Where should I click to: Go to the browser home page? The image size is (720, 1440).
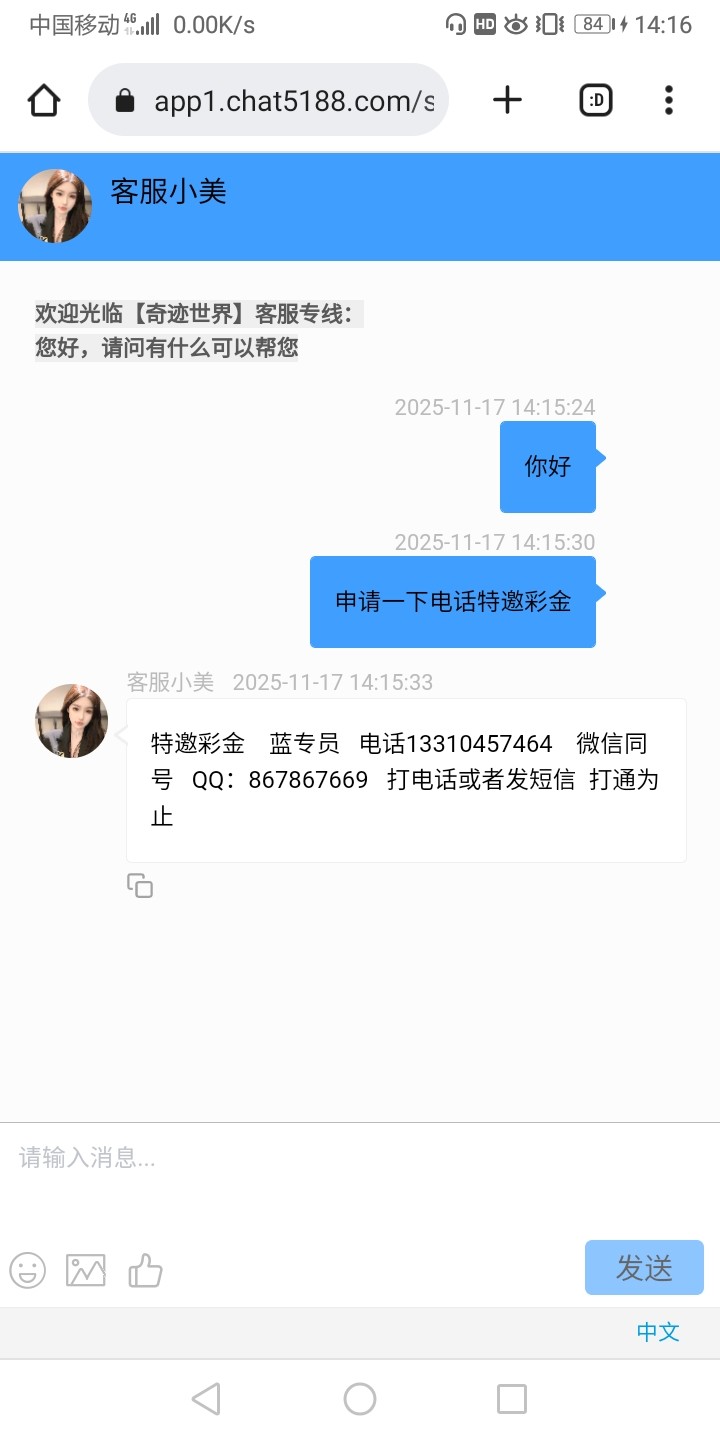44,100
